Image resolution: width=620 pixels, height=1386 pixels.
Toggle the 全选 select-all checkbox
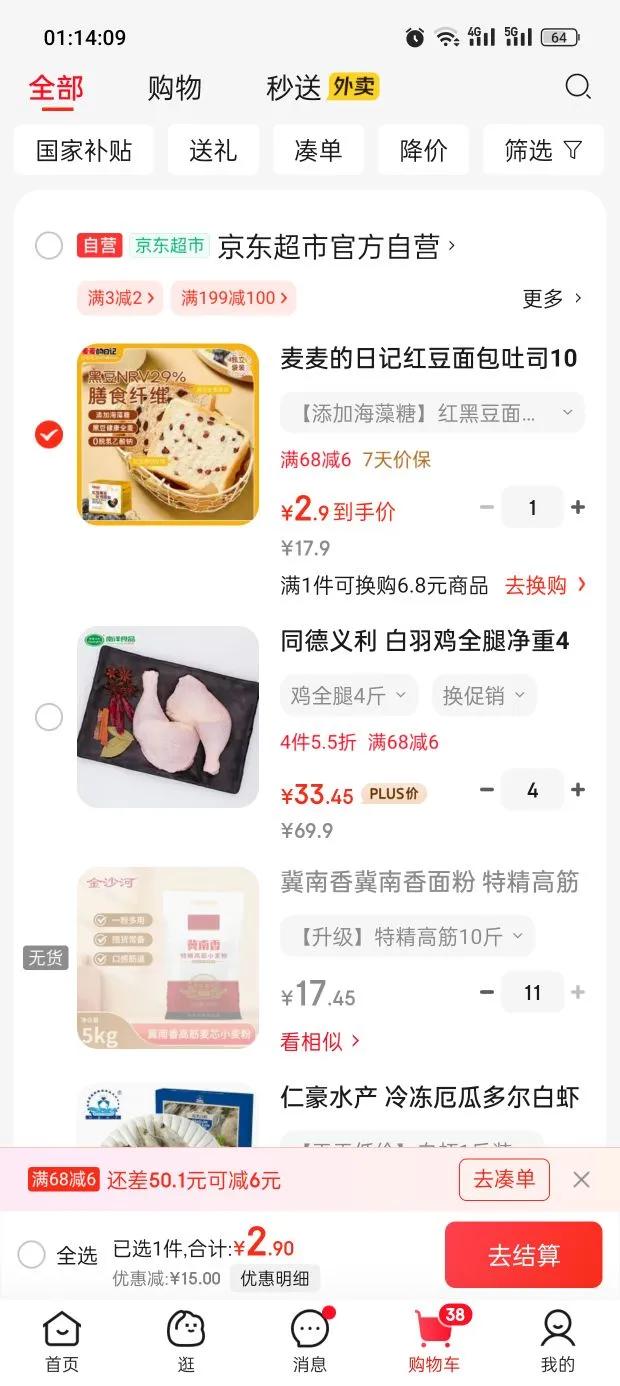point(32,1255)
